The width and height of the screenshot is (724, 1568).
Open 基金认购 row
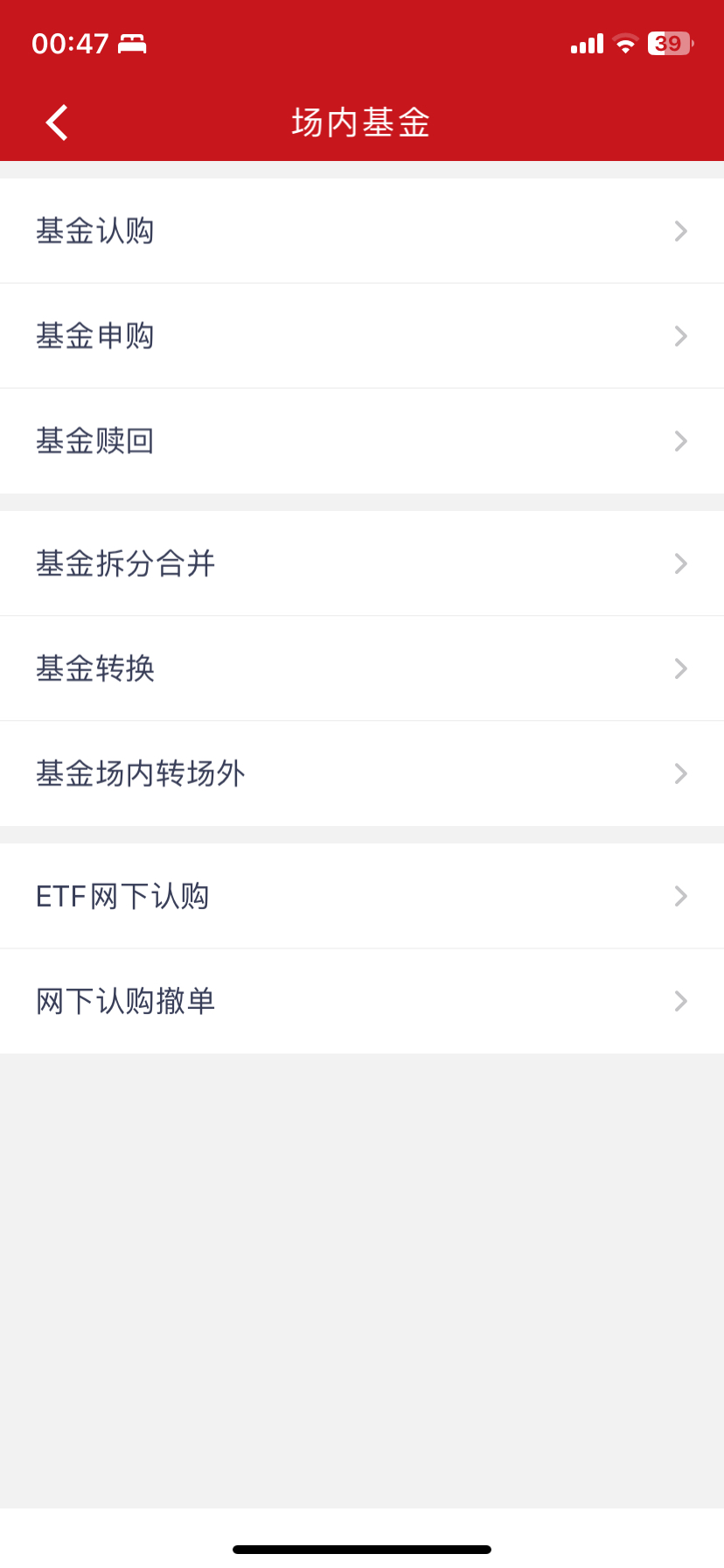click(361, 231)
